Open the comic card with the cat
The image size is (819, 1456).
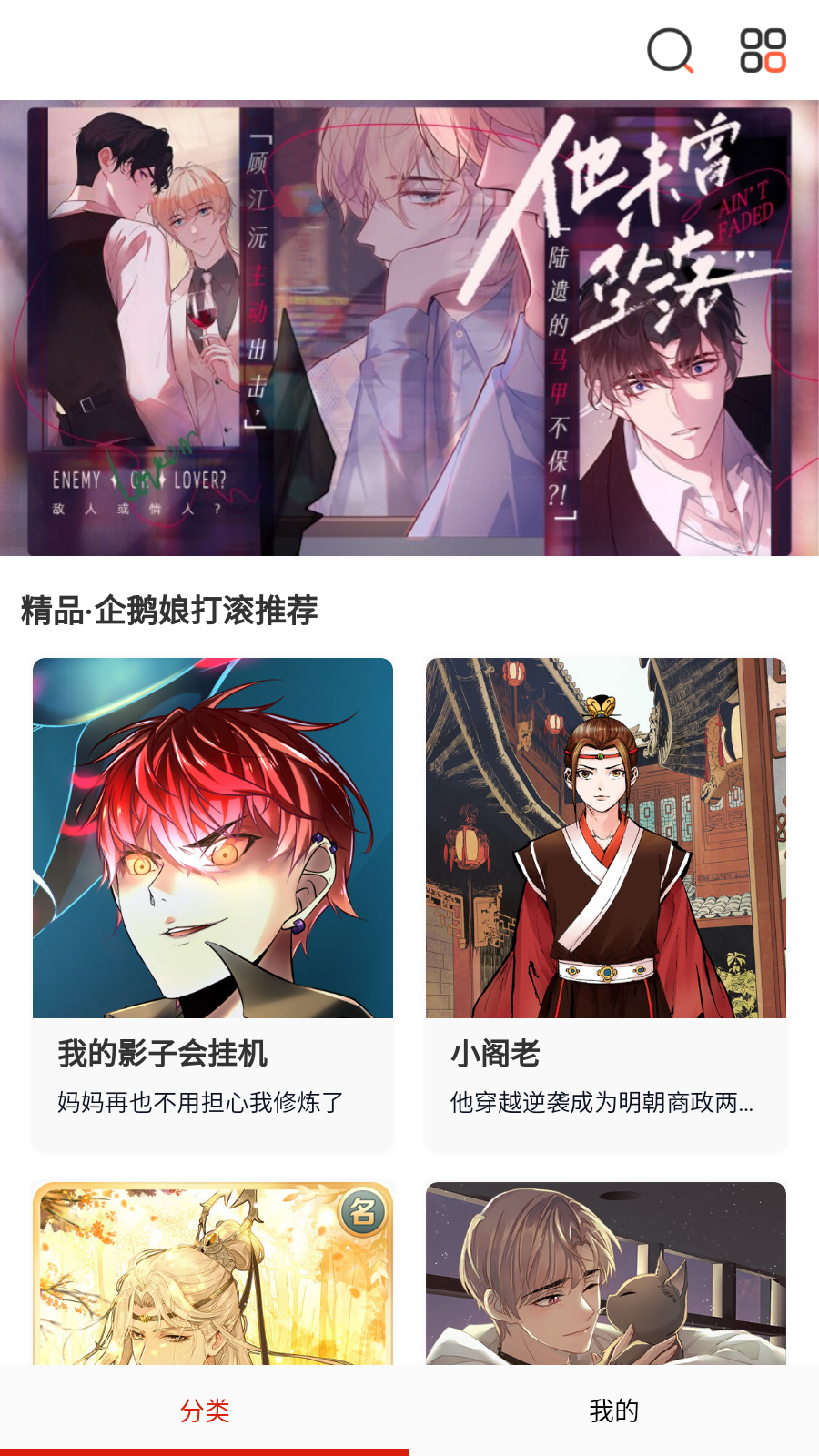point(606,1274)
